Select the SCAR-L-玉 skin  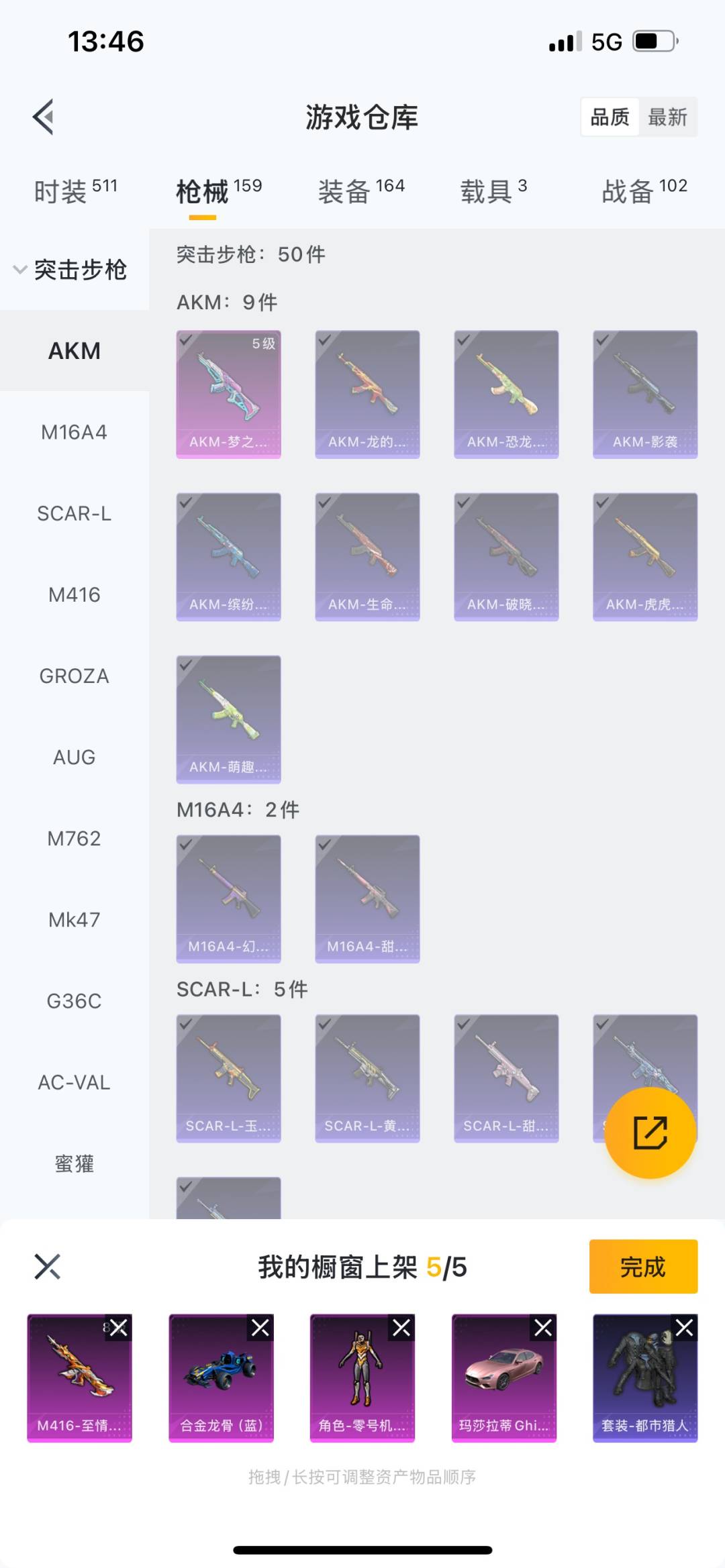(228, 1078)
